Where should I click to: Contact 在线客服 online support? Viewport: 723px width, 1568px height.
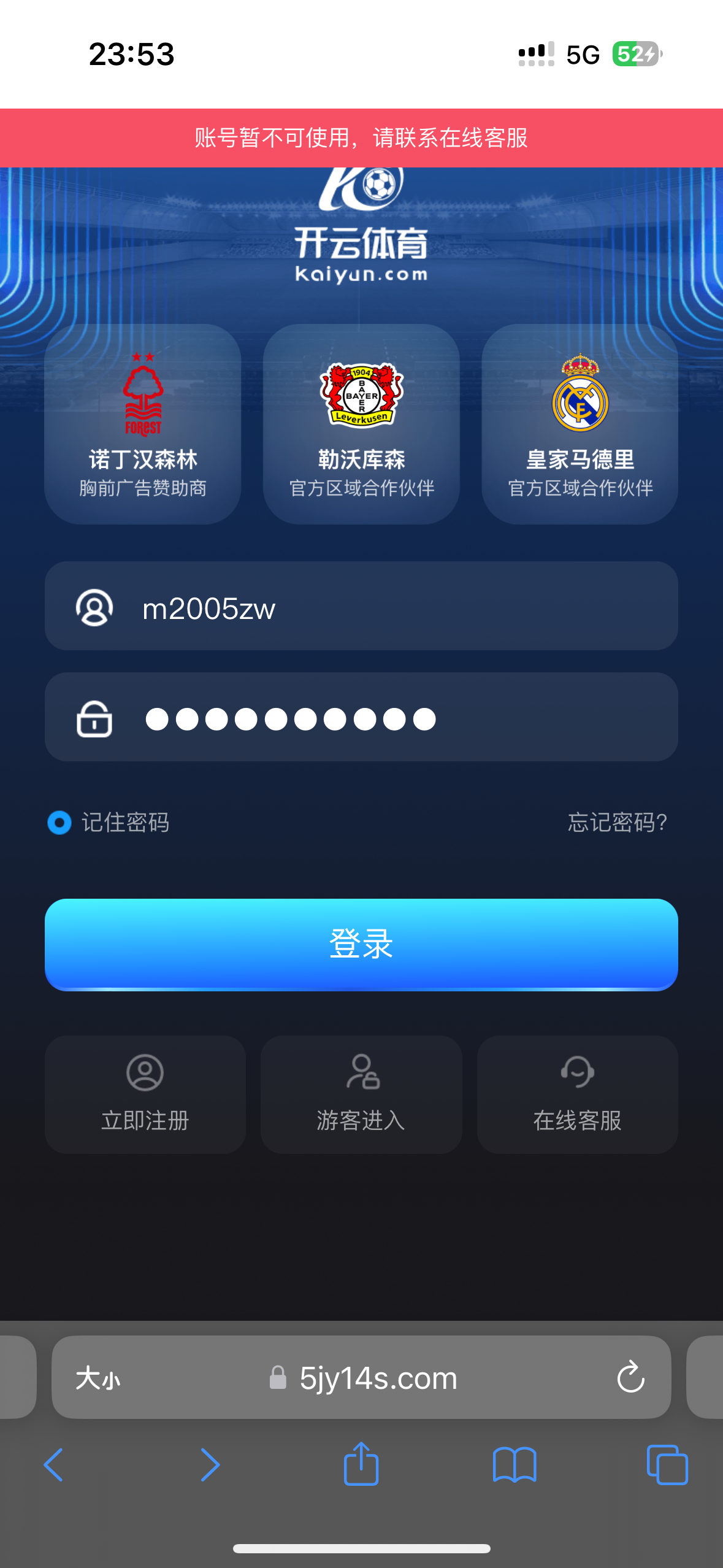click(577, 1094)
